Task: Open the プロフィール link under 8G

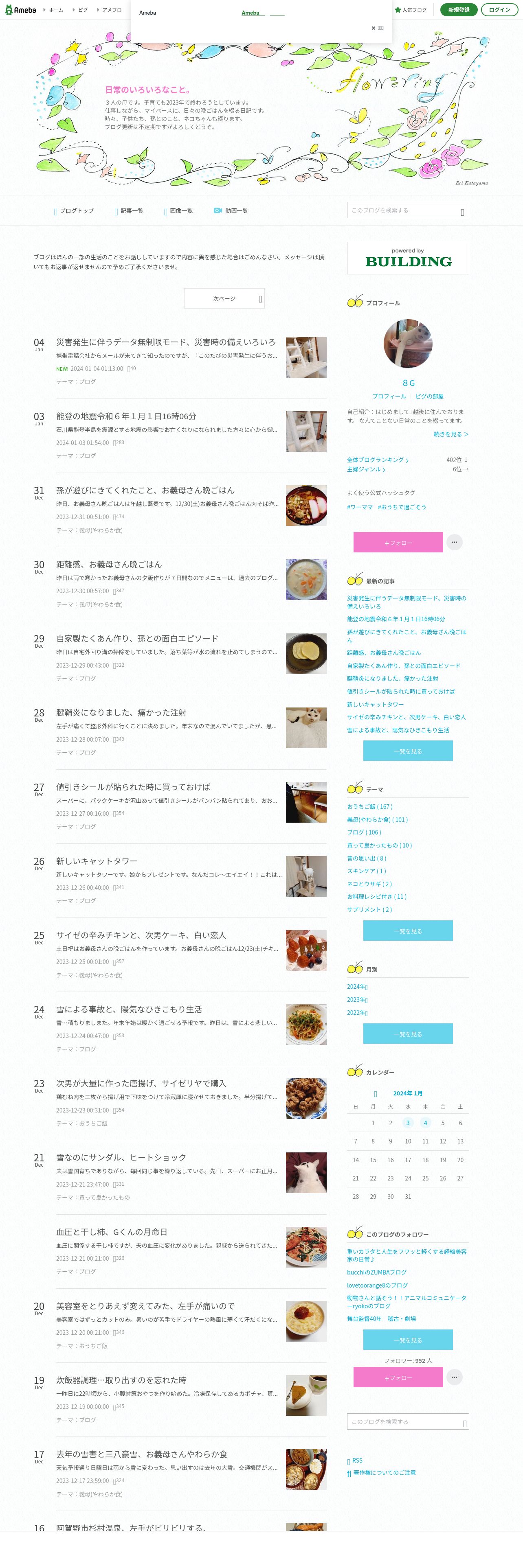Action: pos(389,396)
